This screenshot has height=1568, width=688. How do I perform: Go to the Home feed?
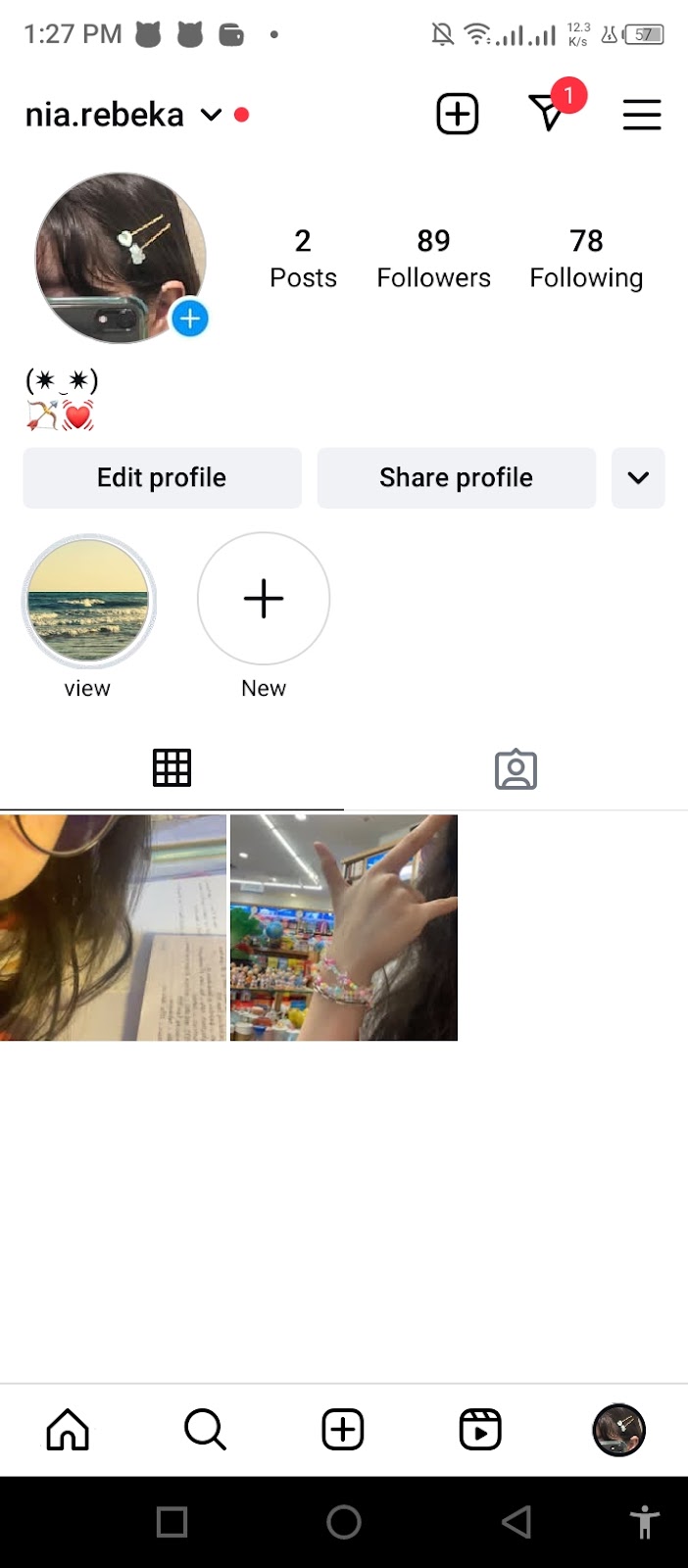click(68, 1430)
